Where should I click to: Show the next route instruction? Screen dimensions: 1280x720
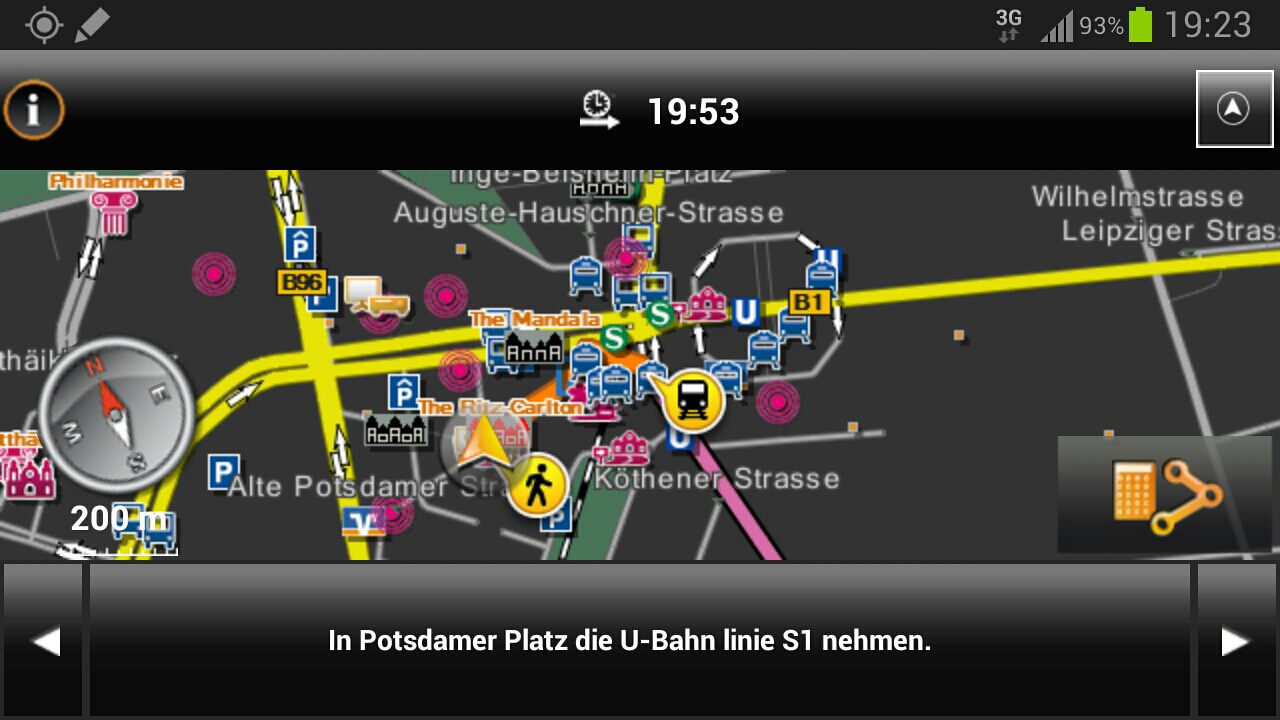point(1237,641)
